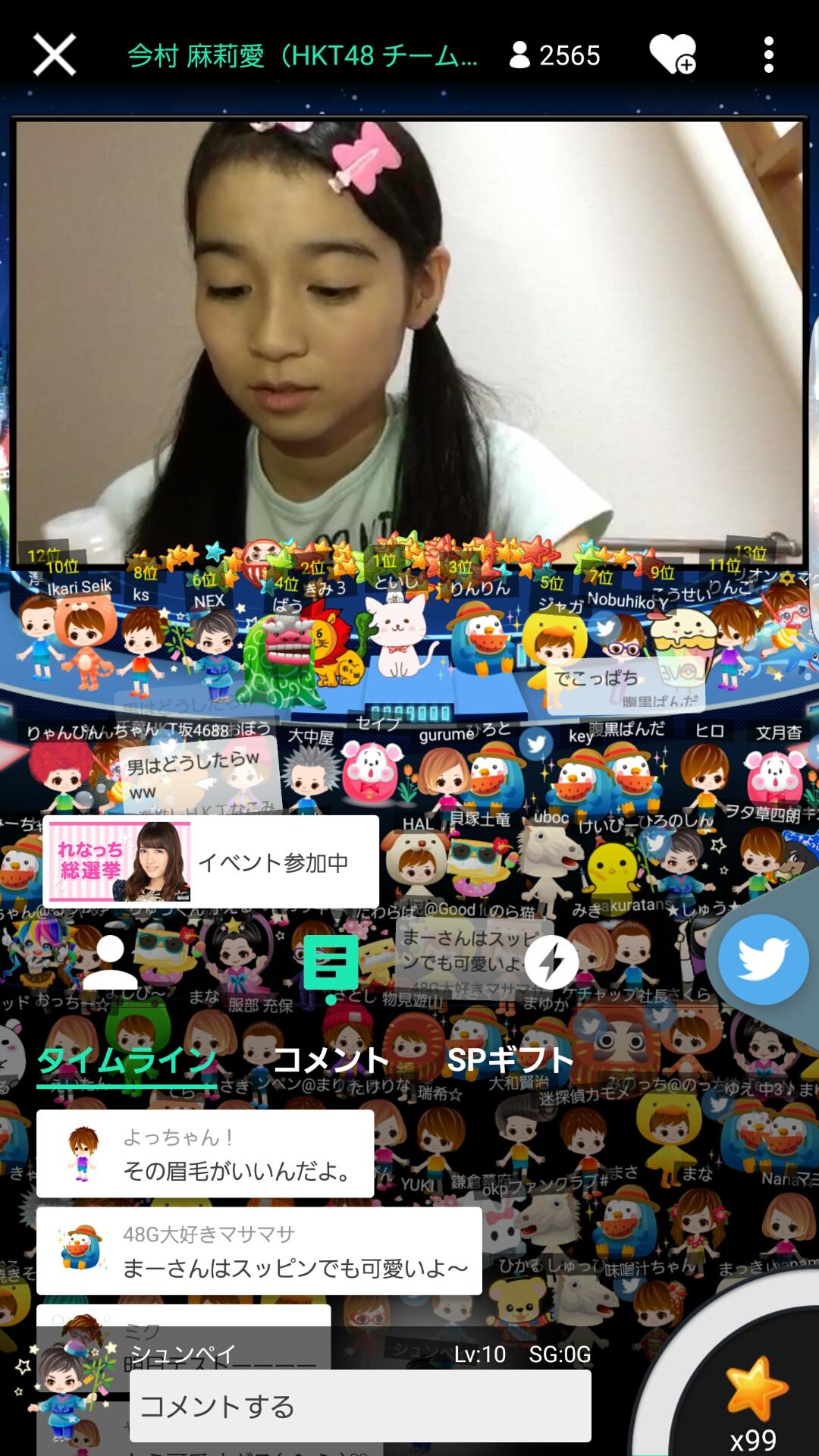Switch to the SPギフト tab
Viewport: 819px width, 1456px height.
[510, 1060]
